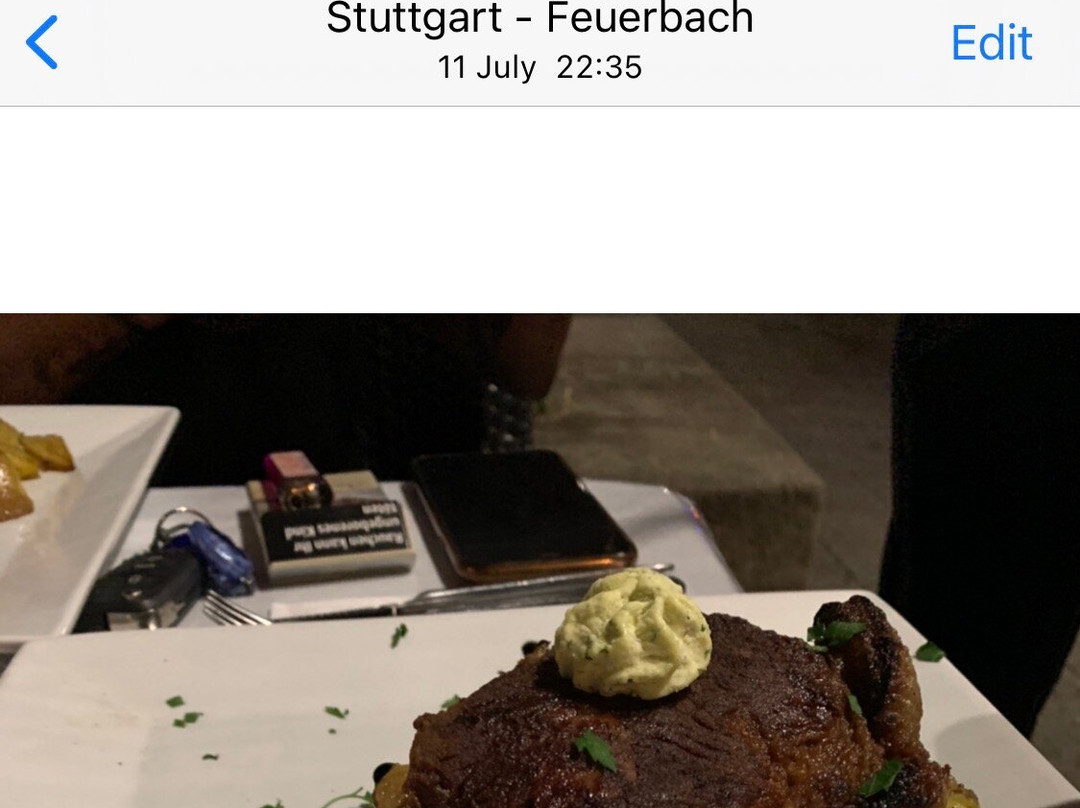The height and width of the screenshot is (808, 1080).
Task: Go back to the photo library
Action: (42, 43)
